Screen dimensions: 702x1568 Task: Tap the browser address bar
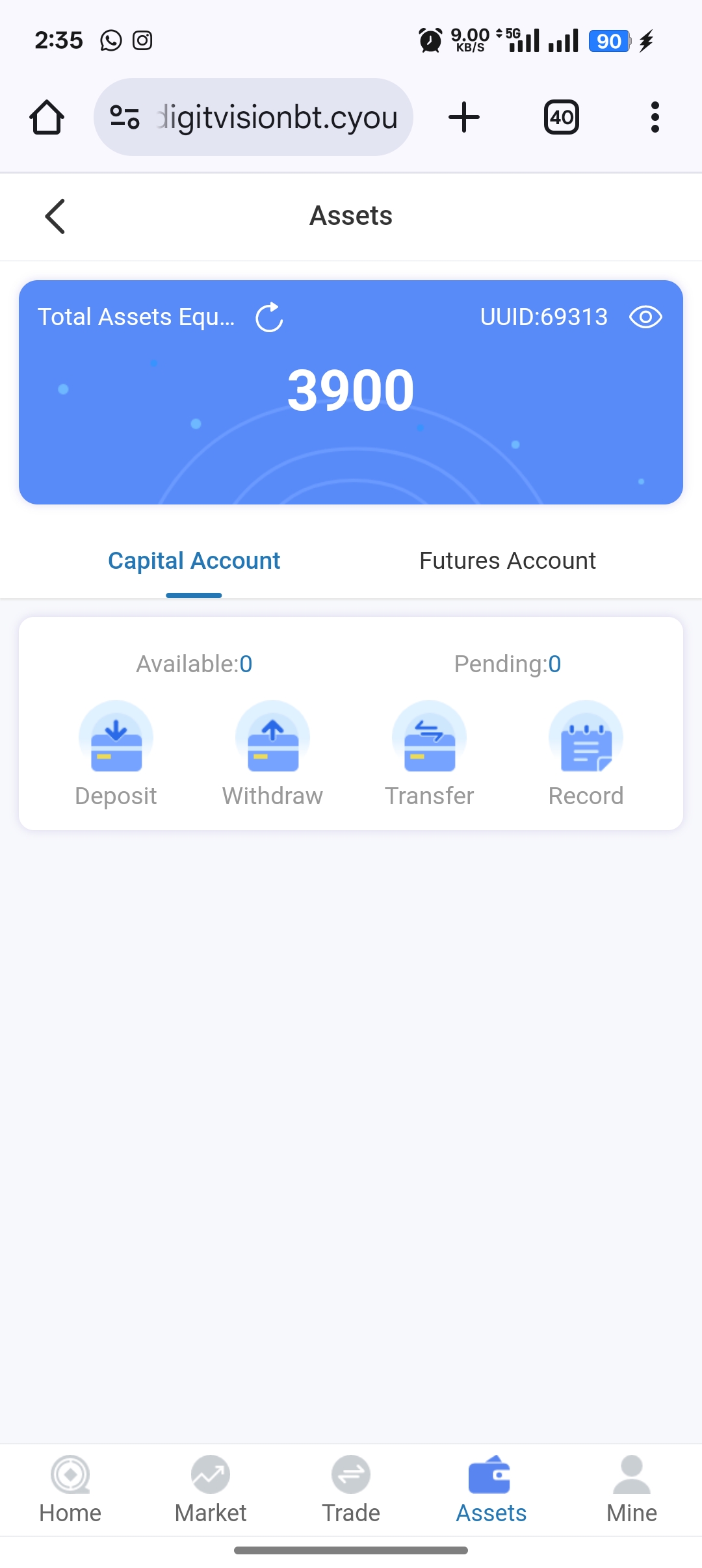[276, 118]
